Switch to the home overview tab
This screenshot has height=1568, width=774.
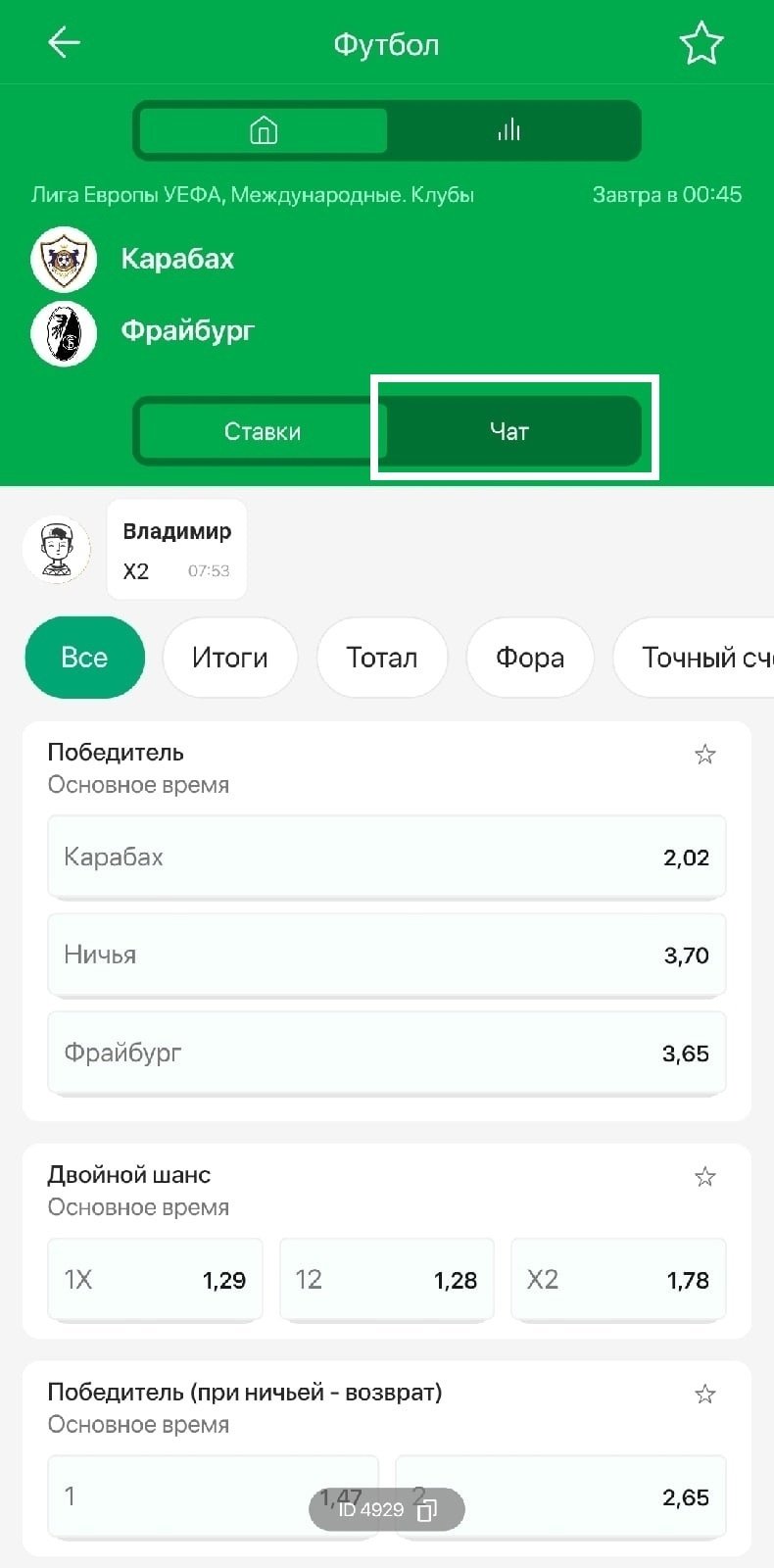pyautogui.click(x=264, y=129)
